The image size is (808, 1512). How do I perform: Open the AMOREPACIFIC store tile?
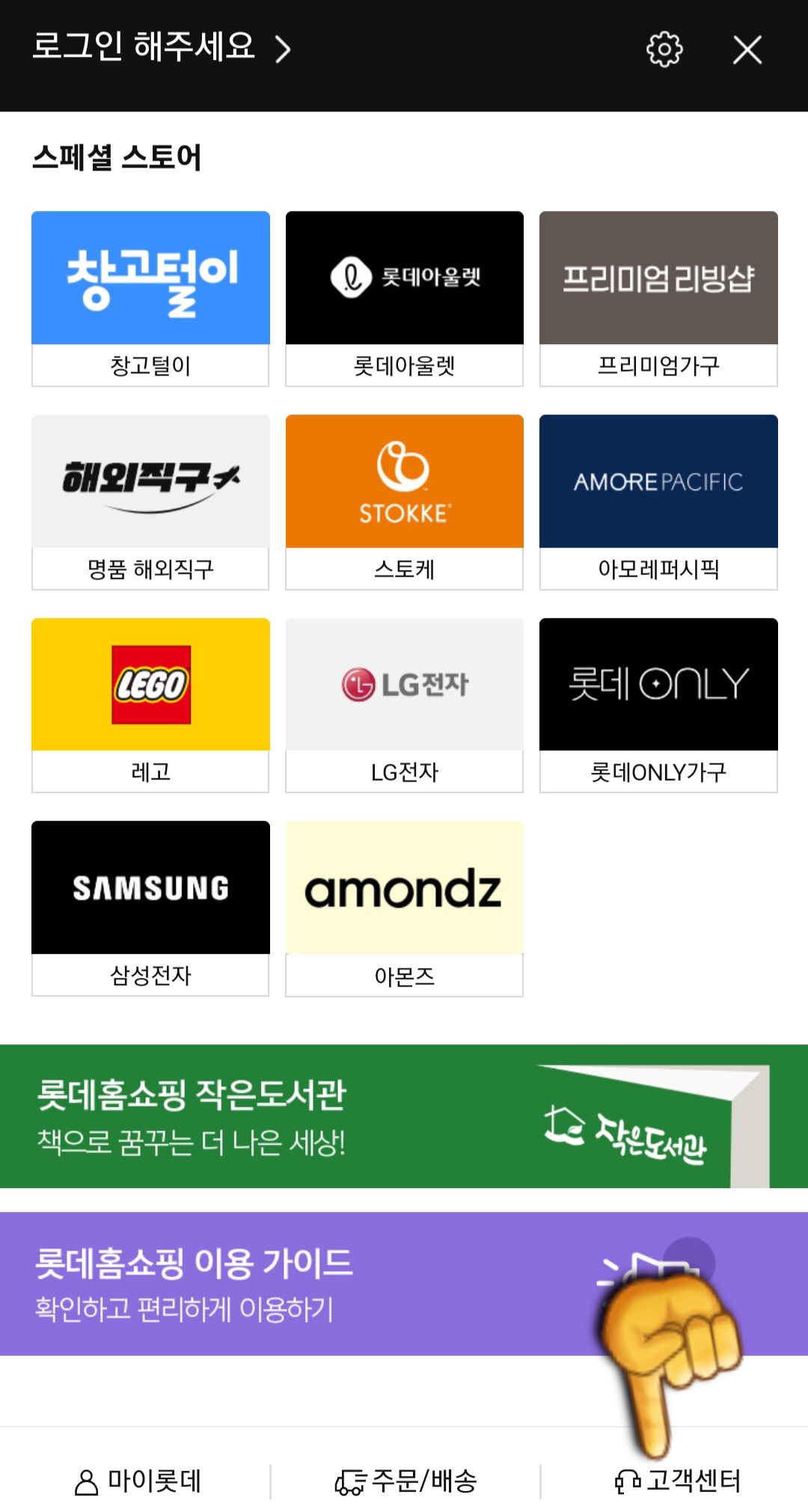click(x=658, y=480)
